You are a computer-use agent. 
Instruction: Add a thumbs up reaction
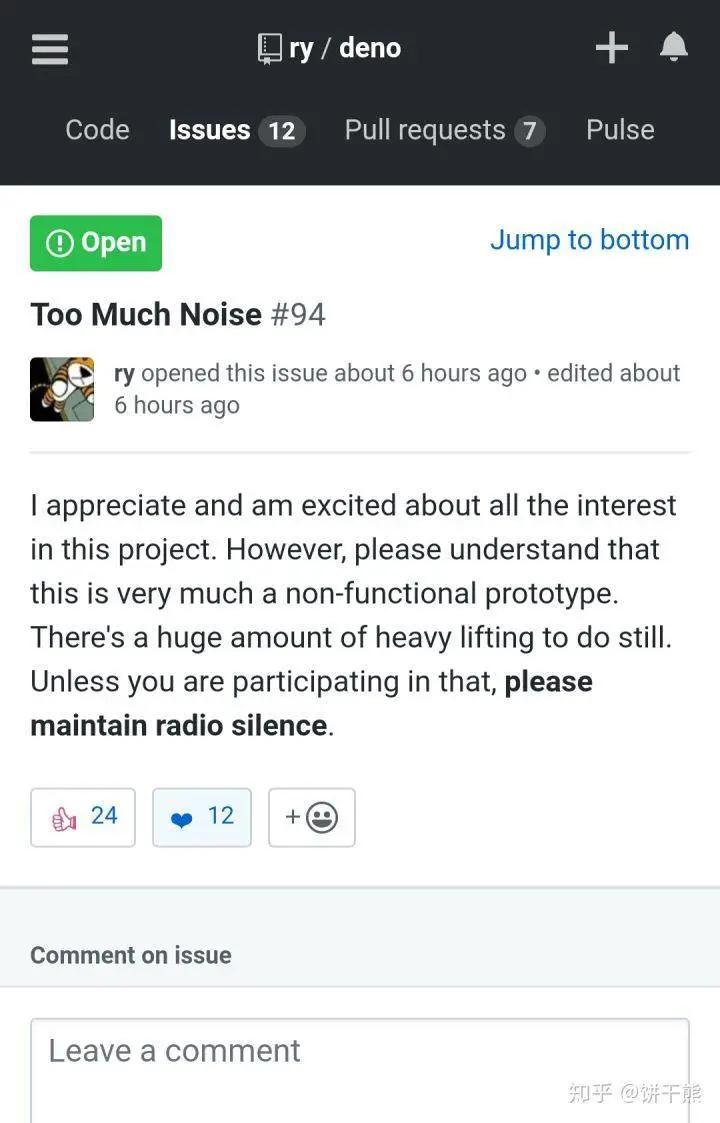point(83,817)
